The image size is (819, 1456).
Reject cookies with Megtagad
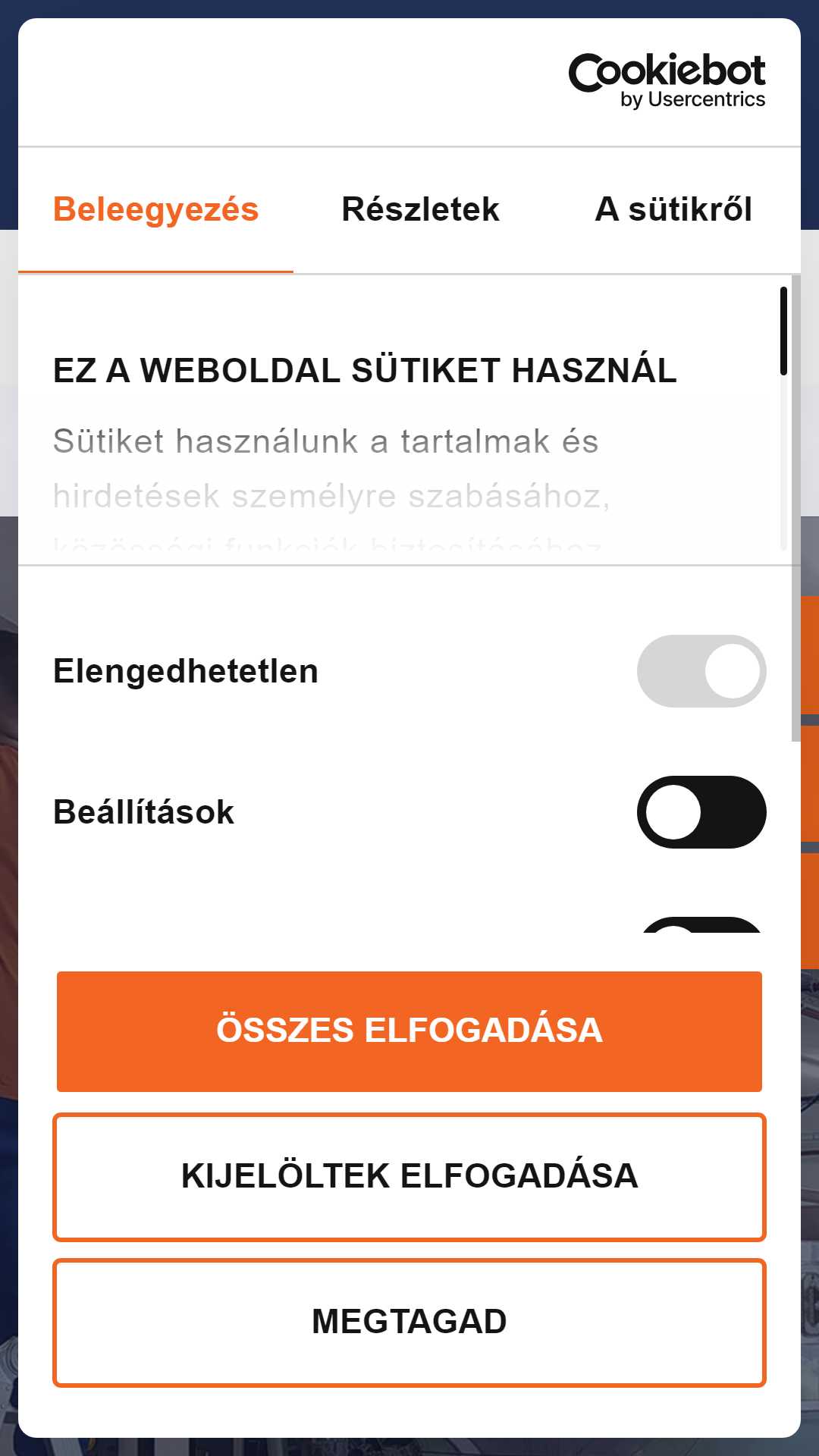coord(409,1323)
